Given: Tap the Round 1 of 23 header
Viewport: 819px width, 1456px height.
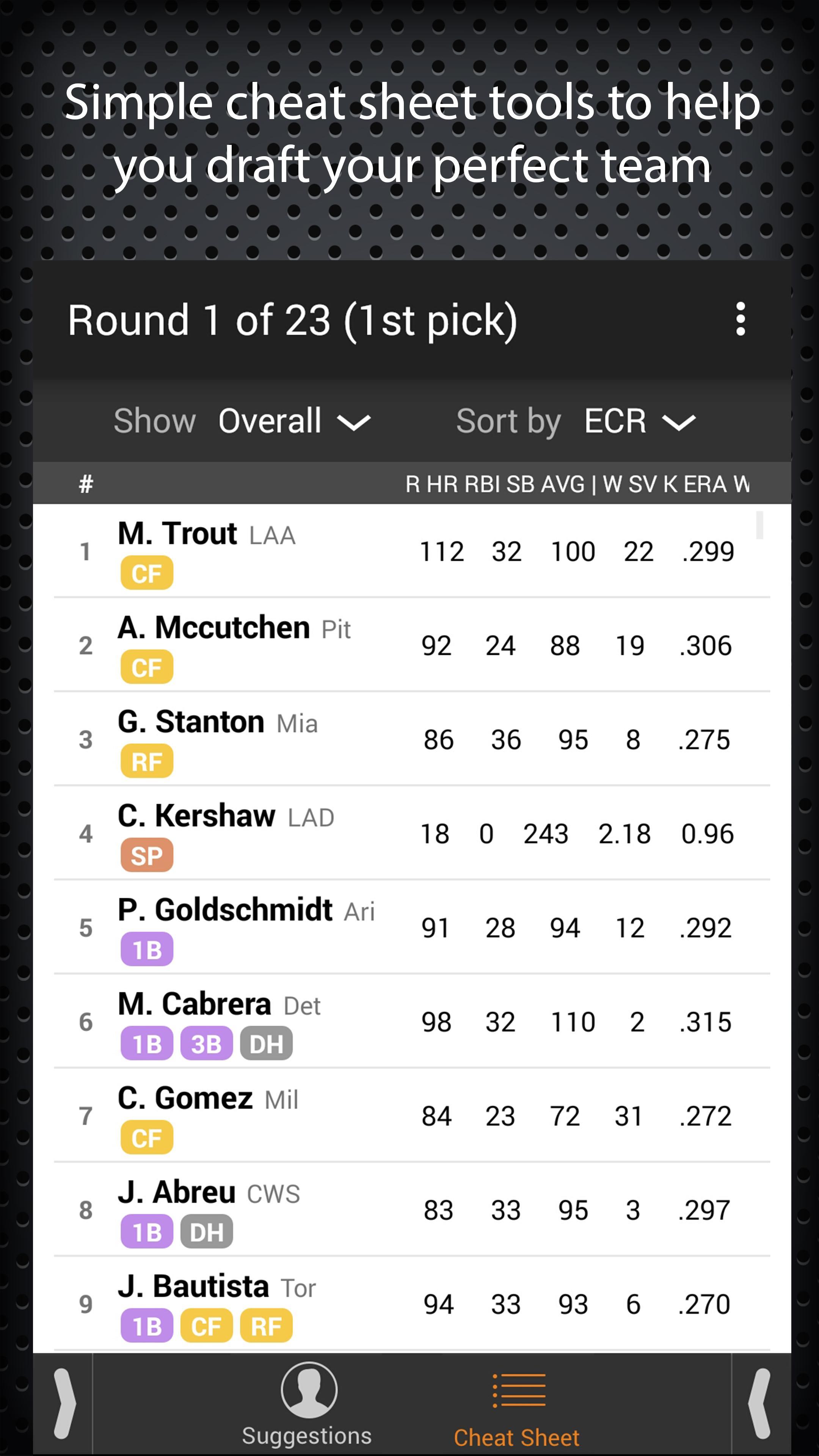Looking at the screenshot, I should [293, 320].
